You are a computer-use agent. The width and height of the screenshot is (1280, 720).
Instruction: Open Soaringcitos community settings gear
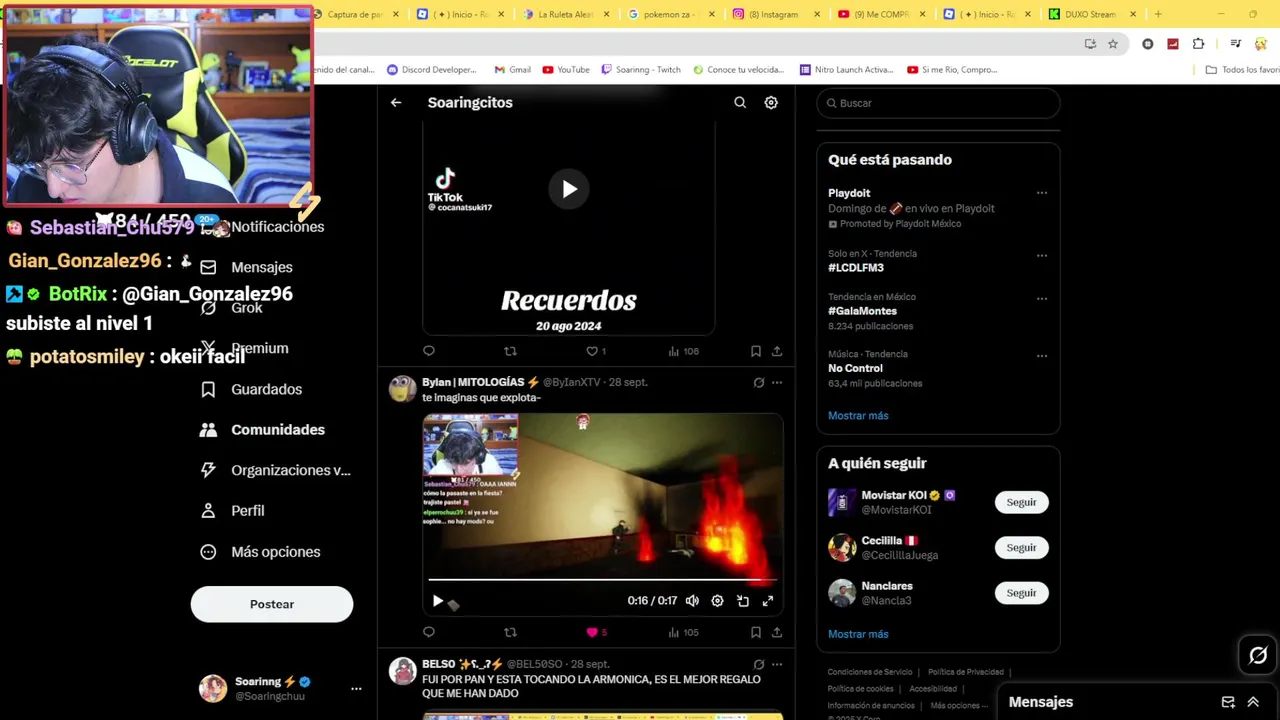coord(771,102)
